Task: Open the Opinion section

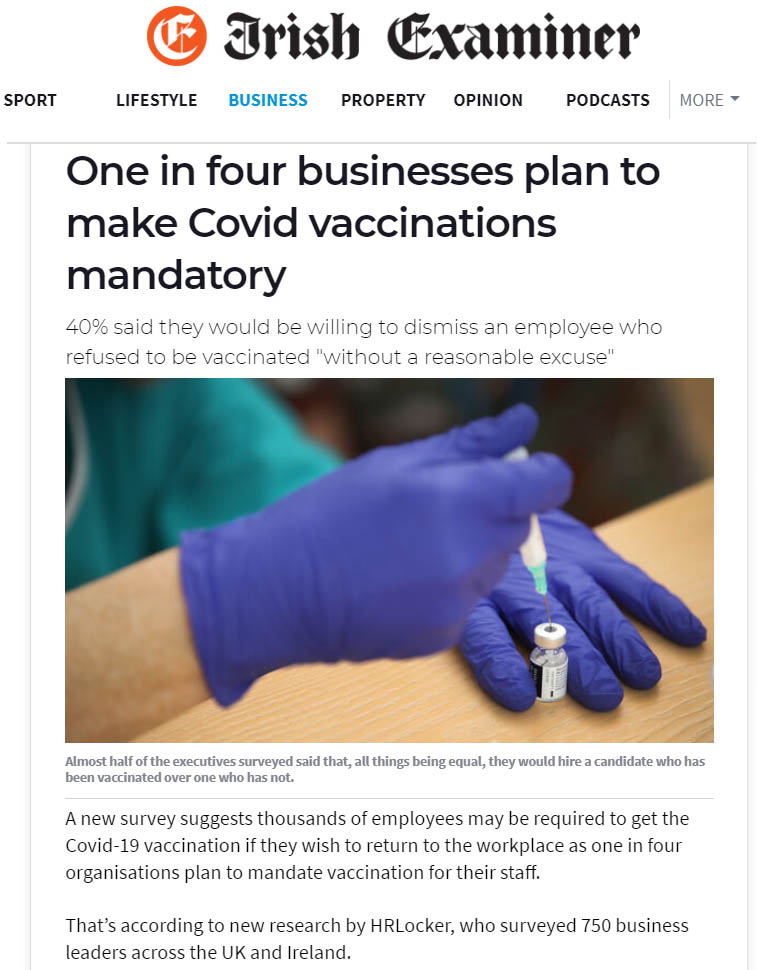Action: [488, 100]
